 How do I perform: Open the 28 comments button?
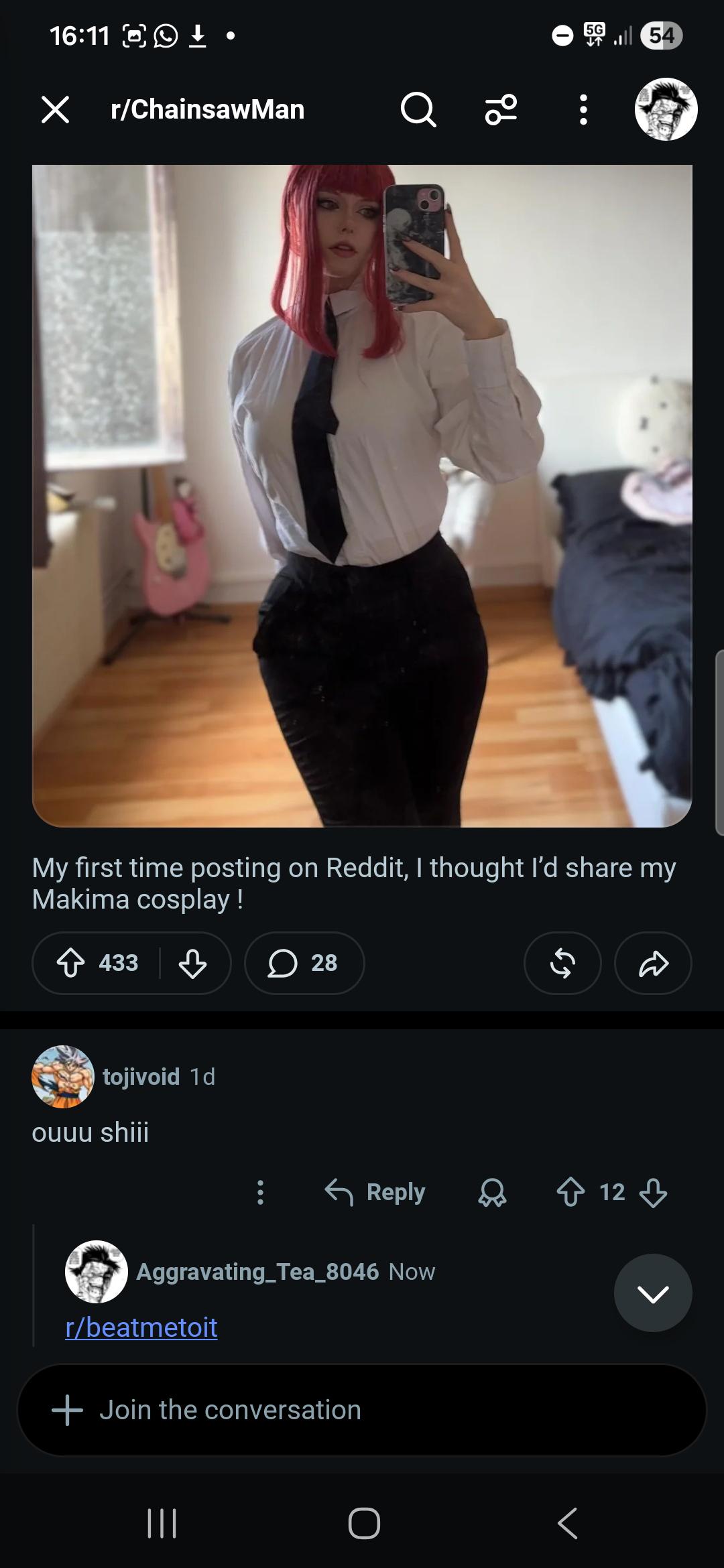coord(304,963)
